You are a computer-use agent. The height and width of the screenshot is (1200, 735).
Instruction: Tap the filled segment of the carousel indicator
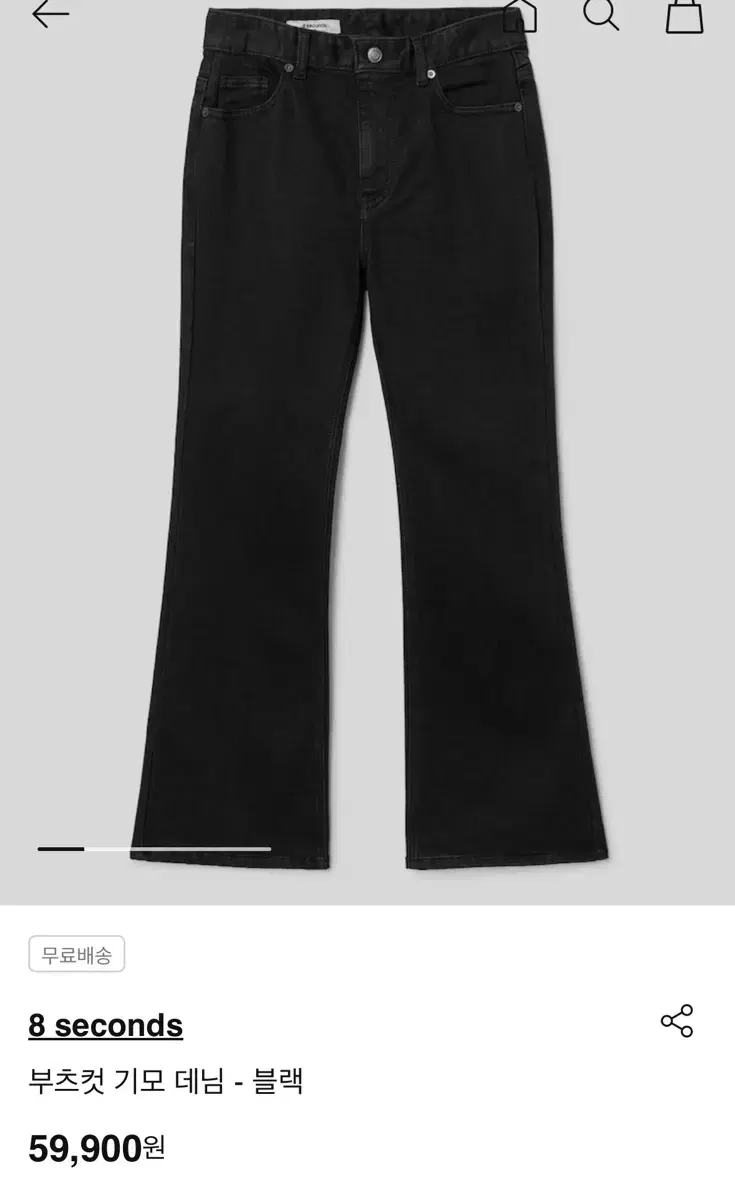tap(60, 847)
